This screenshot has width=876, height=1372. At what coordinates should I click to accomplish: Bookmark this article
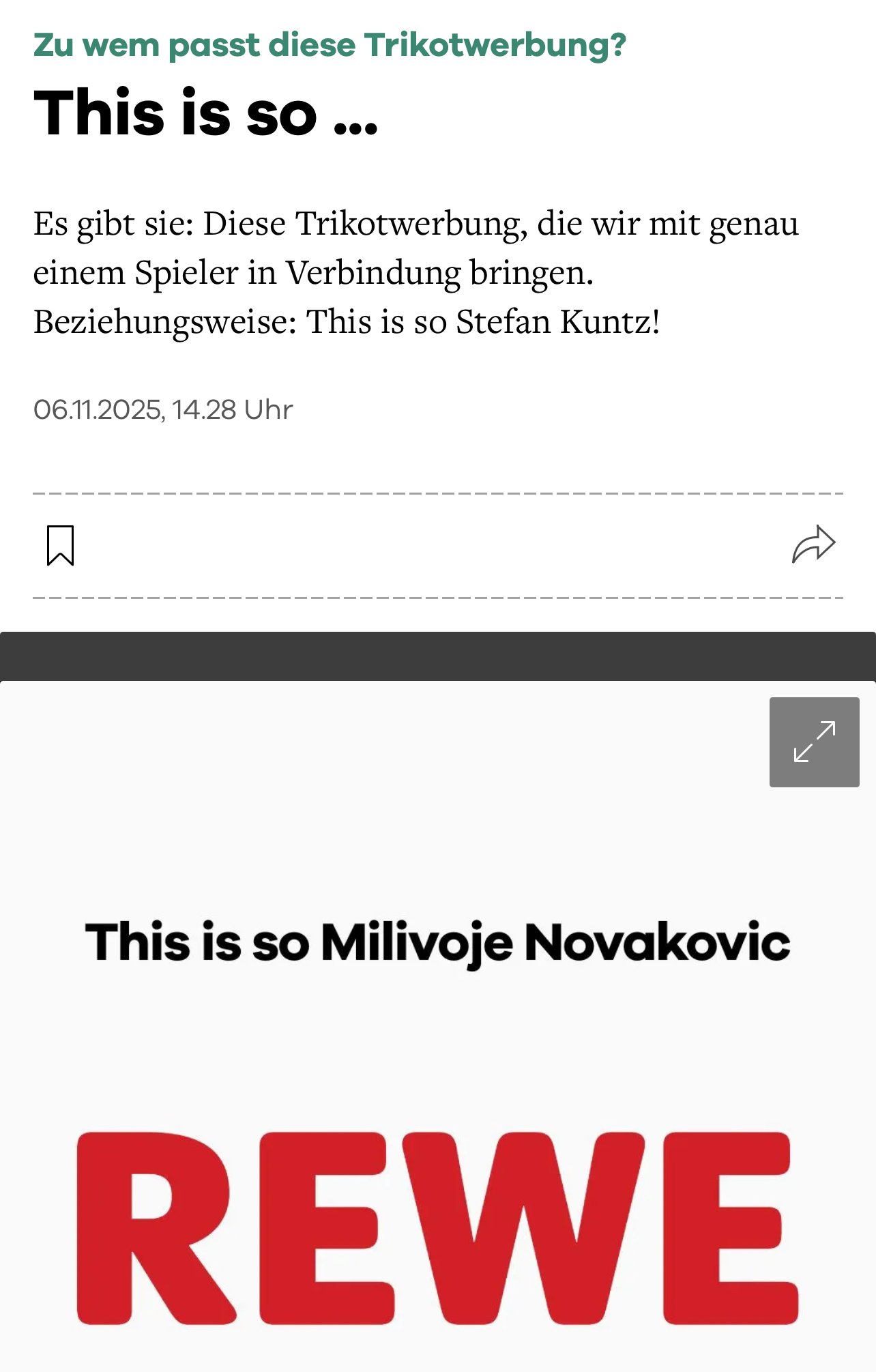pos(60,545)
